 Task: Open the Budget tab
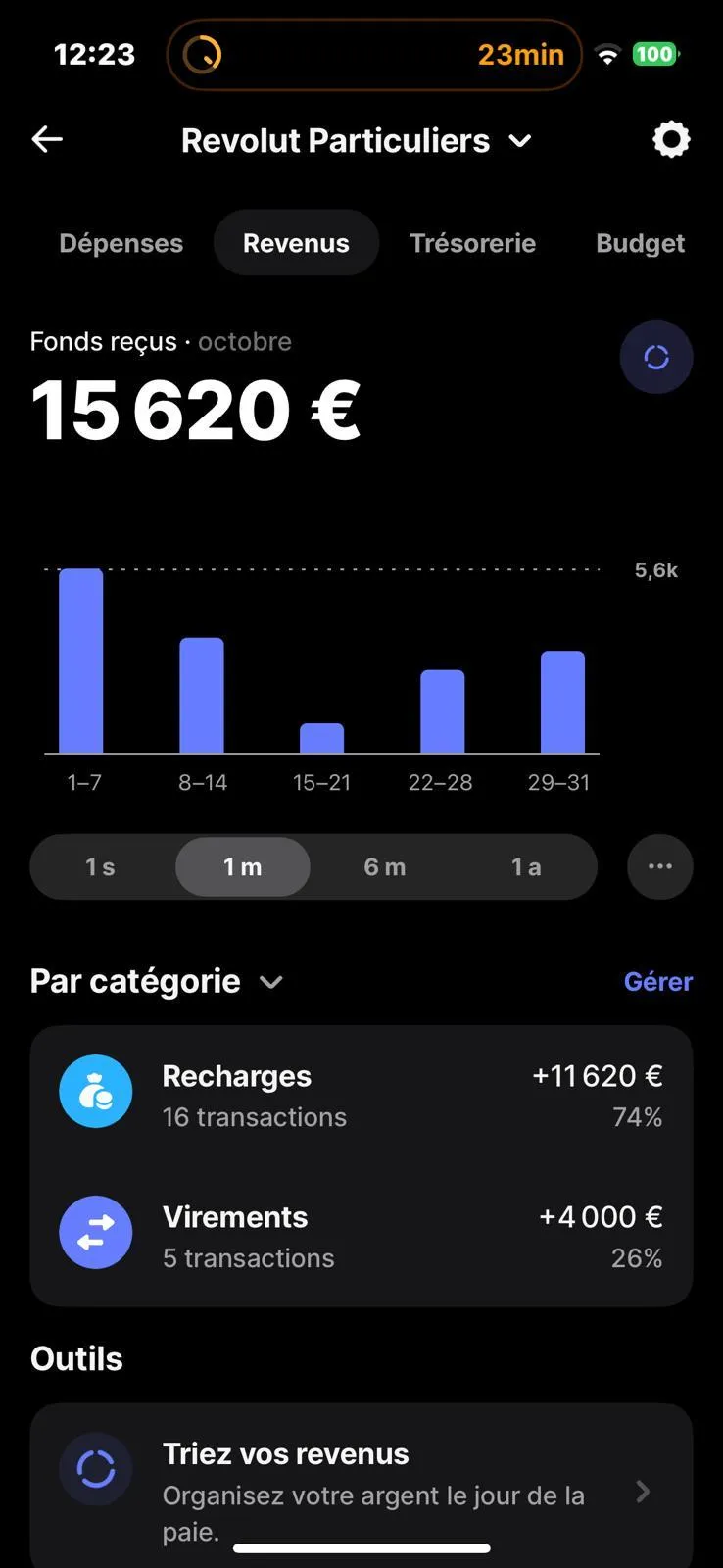[x=640, y=243]
